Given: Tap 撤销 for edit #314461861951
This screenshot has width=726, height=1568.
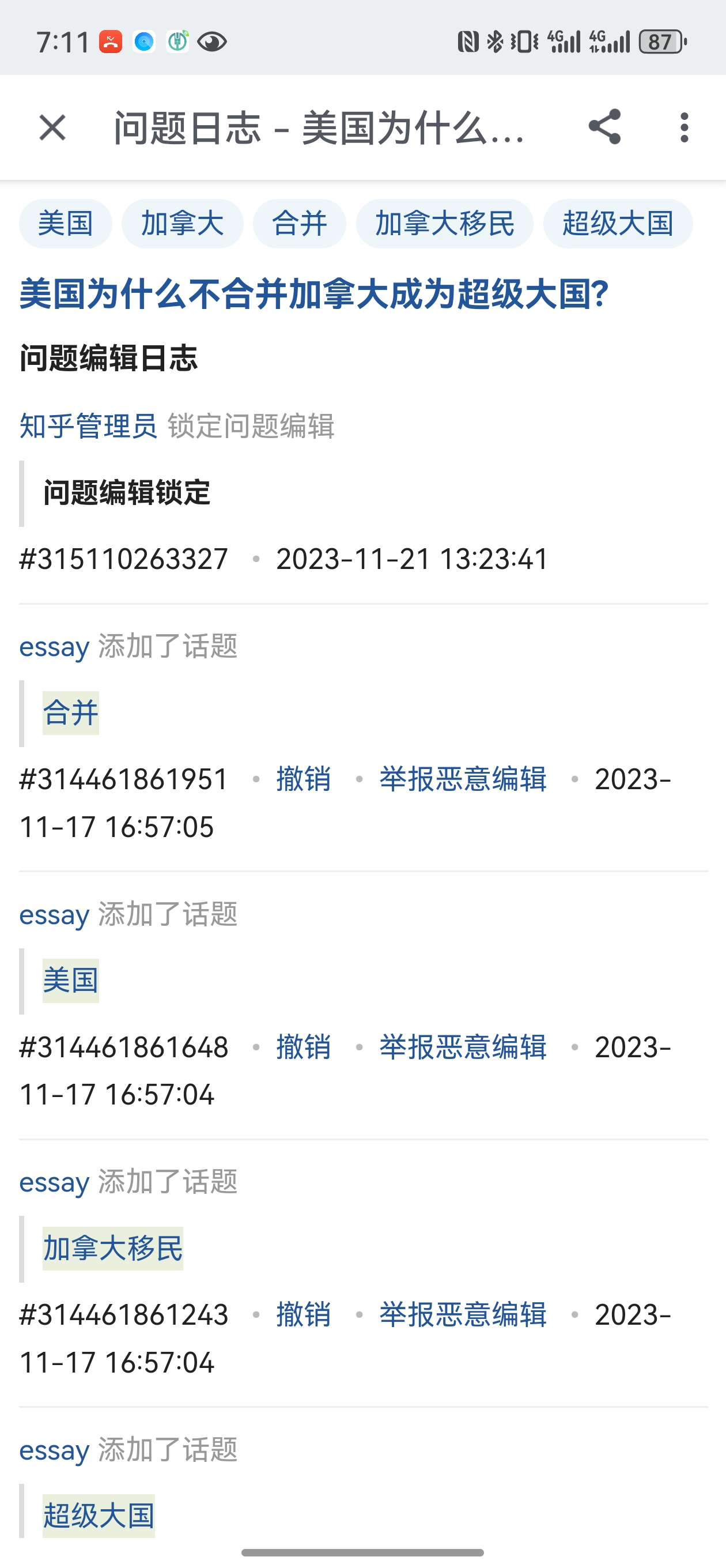Looking at the screenshot, I should (304, 780).
